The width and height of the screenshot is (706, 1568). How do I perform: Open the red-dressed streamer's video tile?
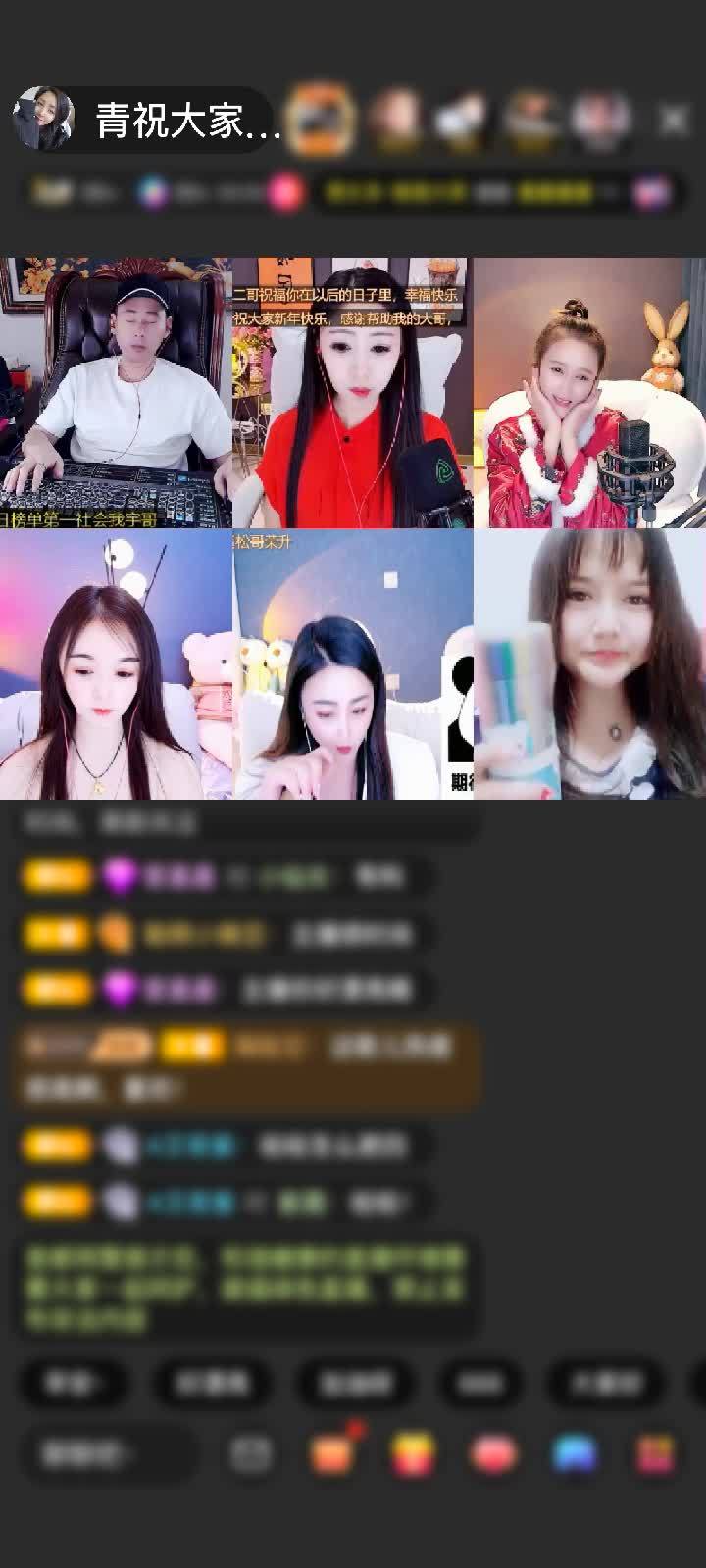click(352, 392)
